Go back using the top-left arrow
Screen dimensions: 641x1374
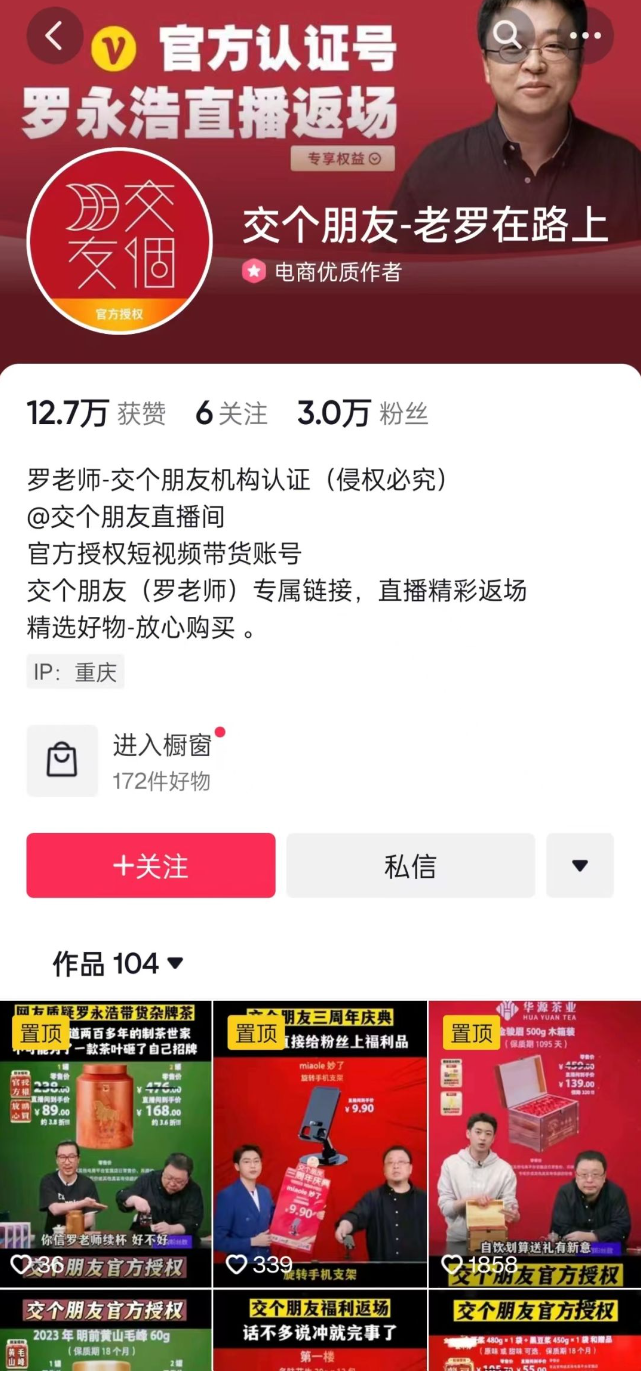tap(54, 36)
